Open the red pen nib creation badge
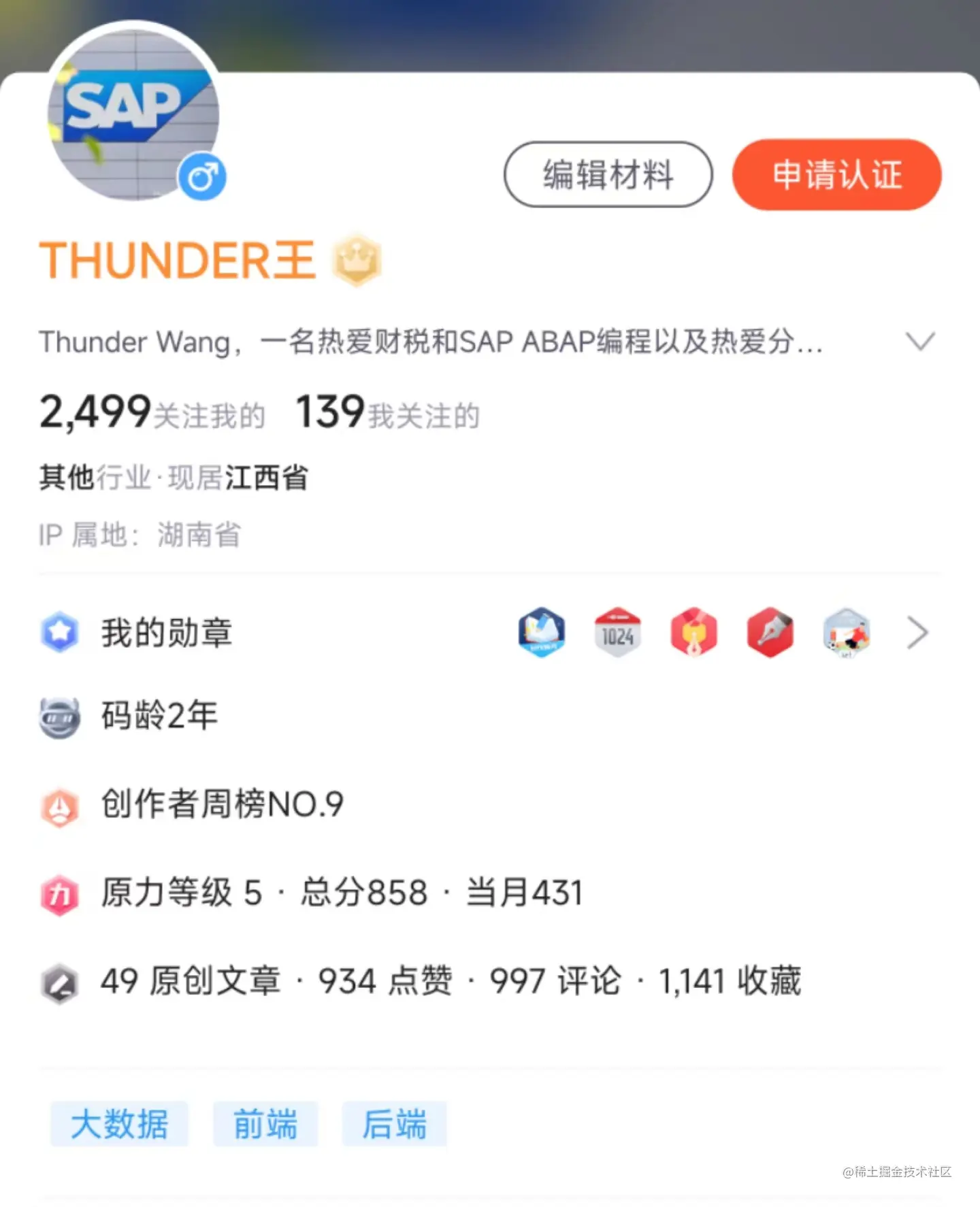 point(769,633)
